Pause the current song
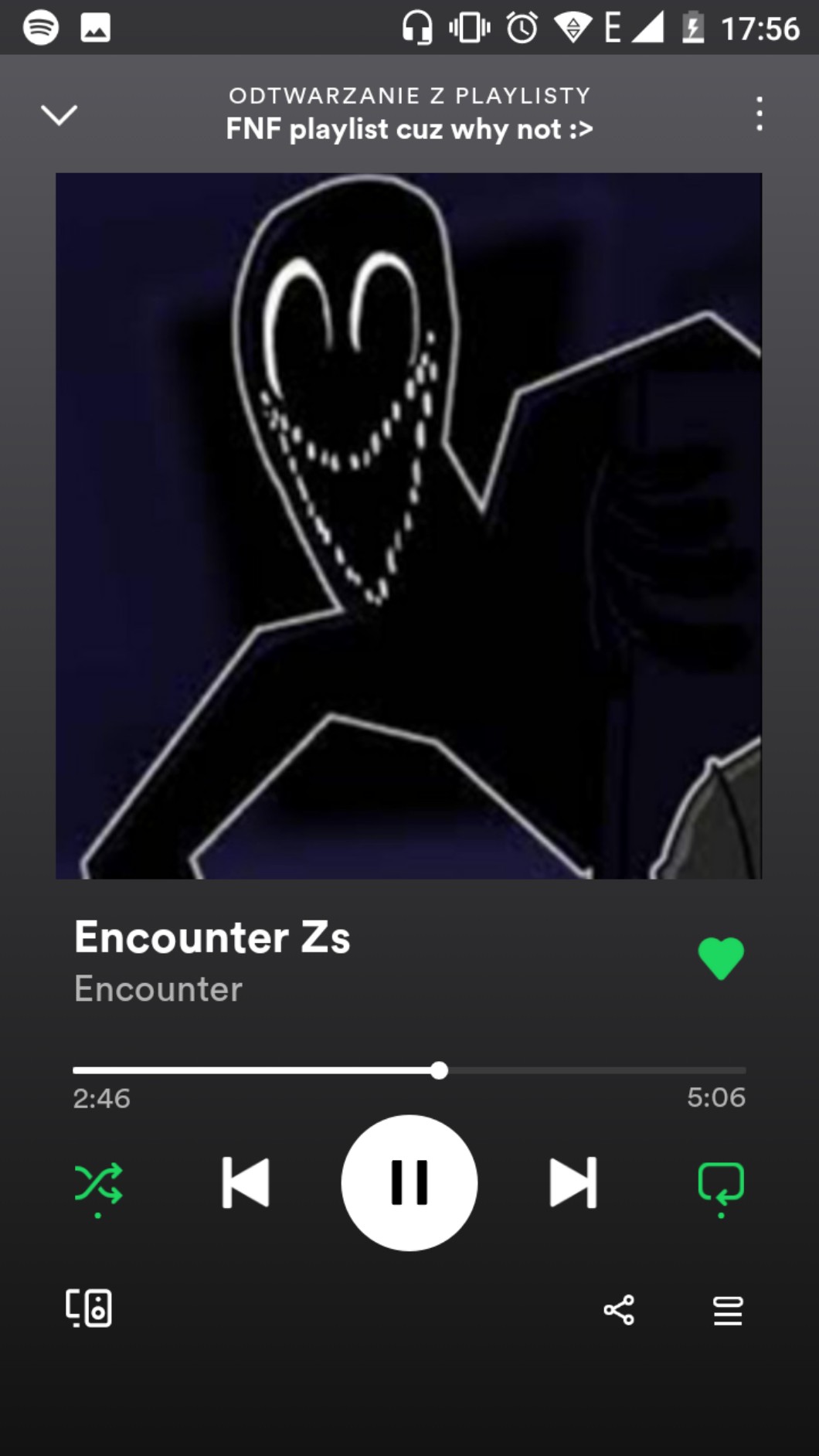 pyautogui.click(x=409, y=1182)
